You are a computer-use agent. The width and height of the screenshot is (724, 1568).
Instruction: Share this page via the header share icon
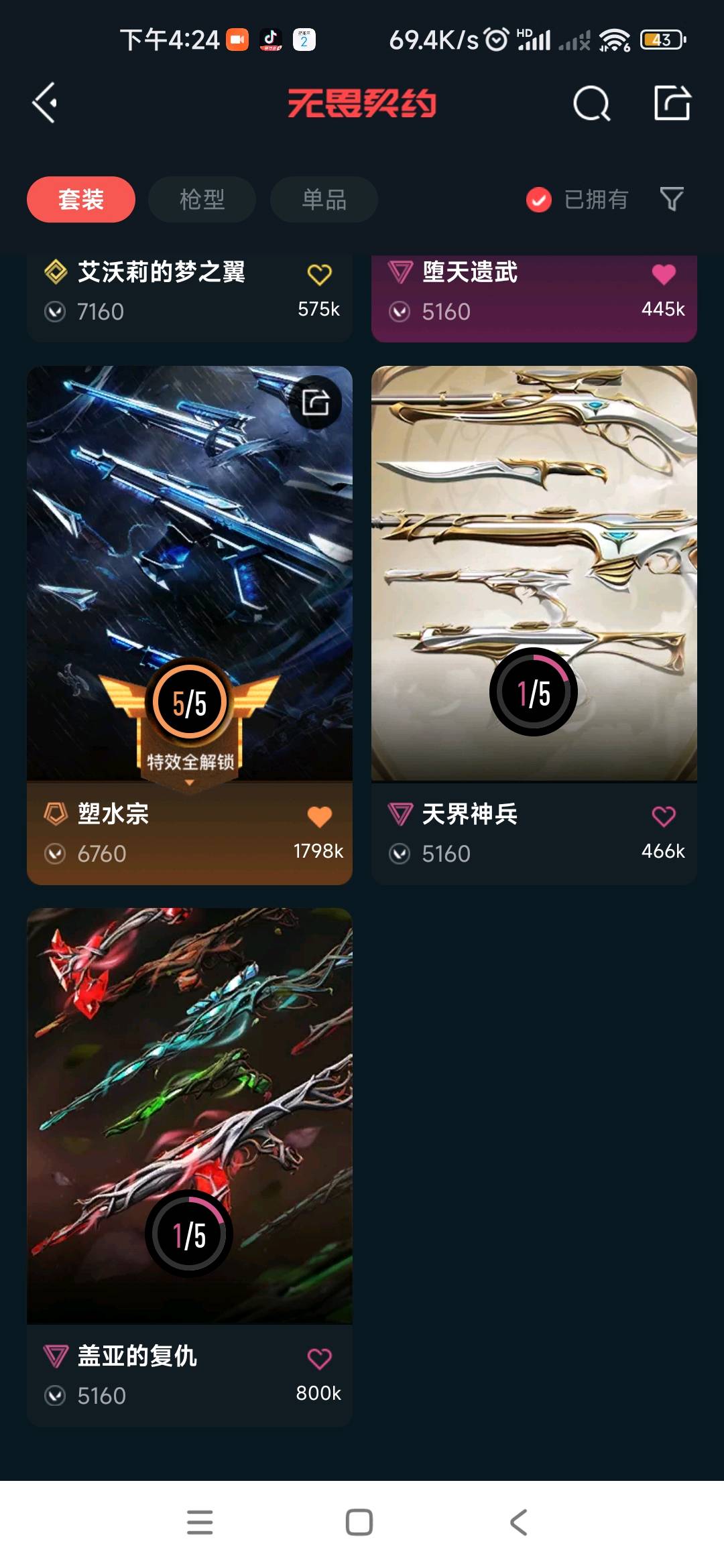pos(672,103)
